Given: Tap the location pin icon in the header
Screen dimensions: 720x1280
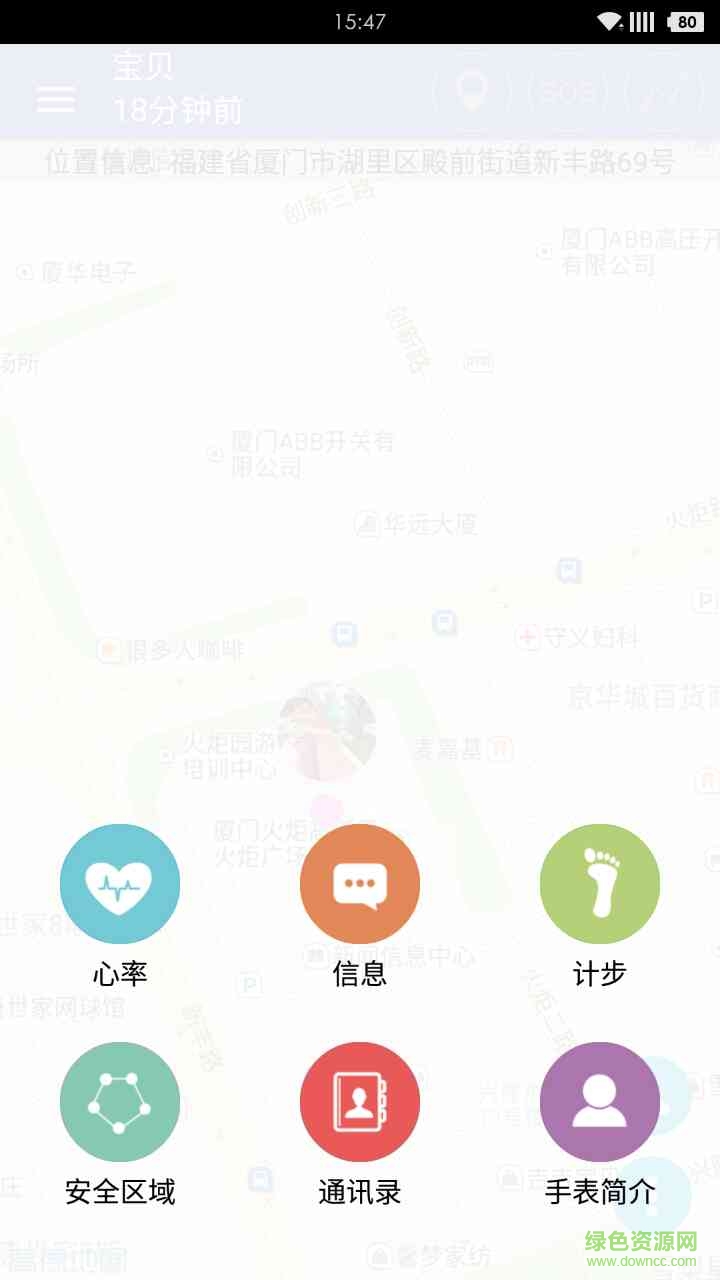Looking at the screenshot, I should click(470, 92).
